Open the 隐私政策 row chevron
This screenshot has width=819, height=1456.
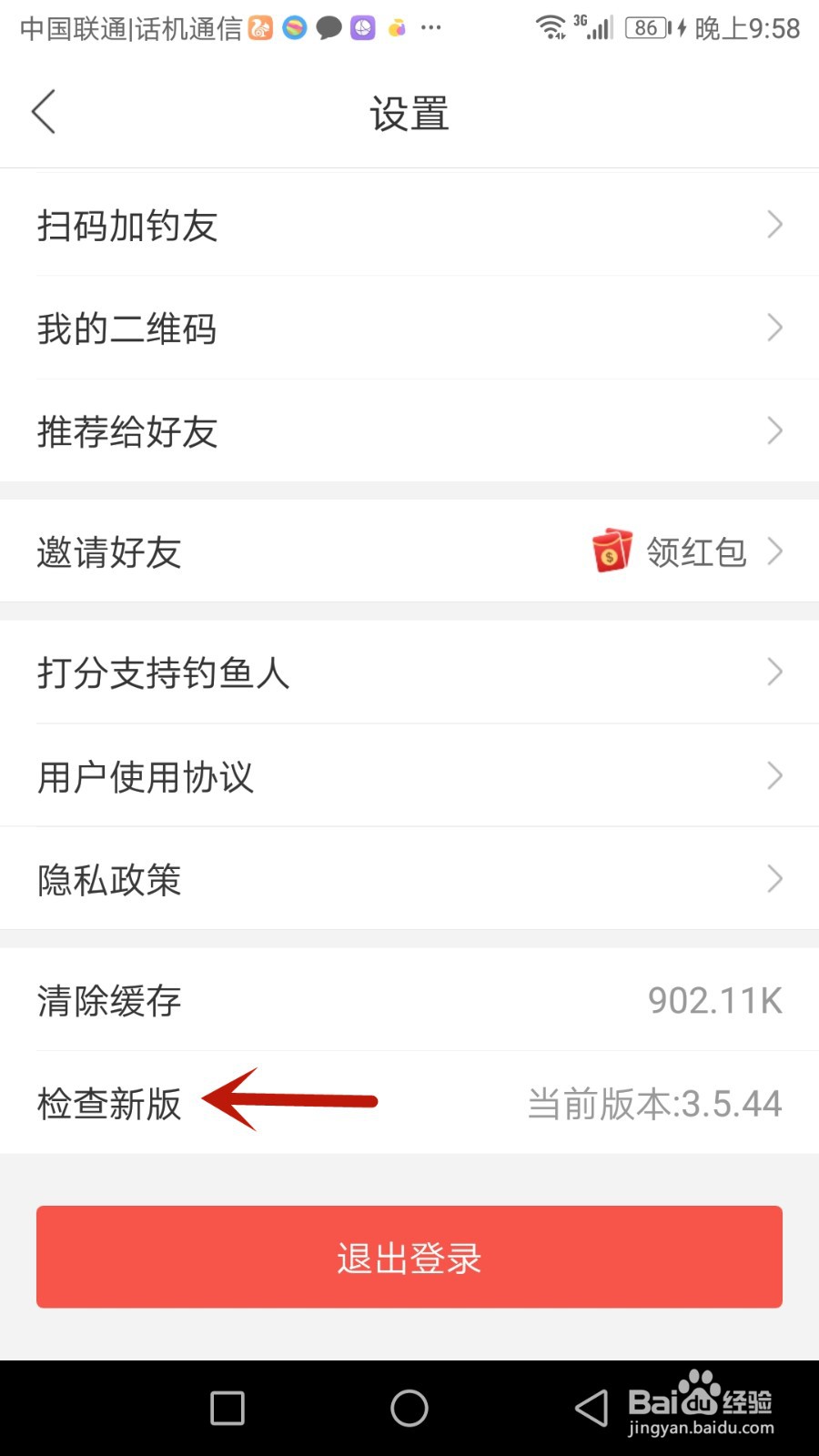click(x=774, y=878)
